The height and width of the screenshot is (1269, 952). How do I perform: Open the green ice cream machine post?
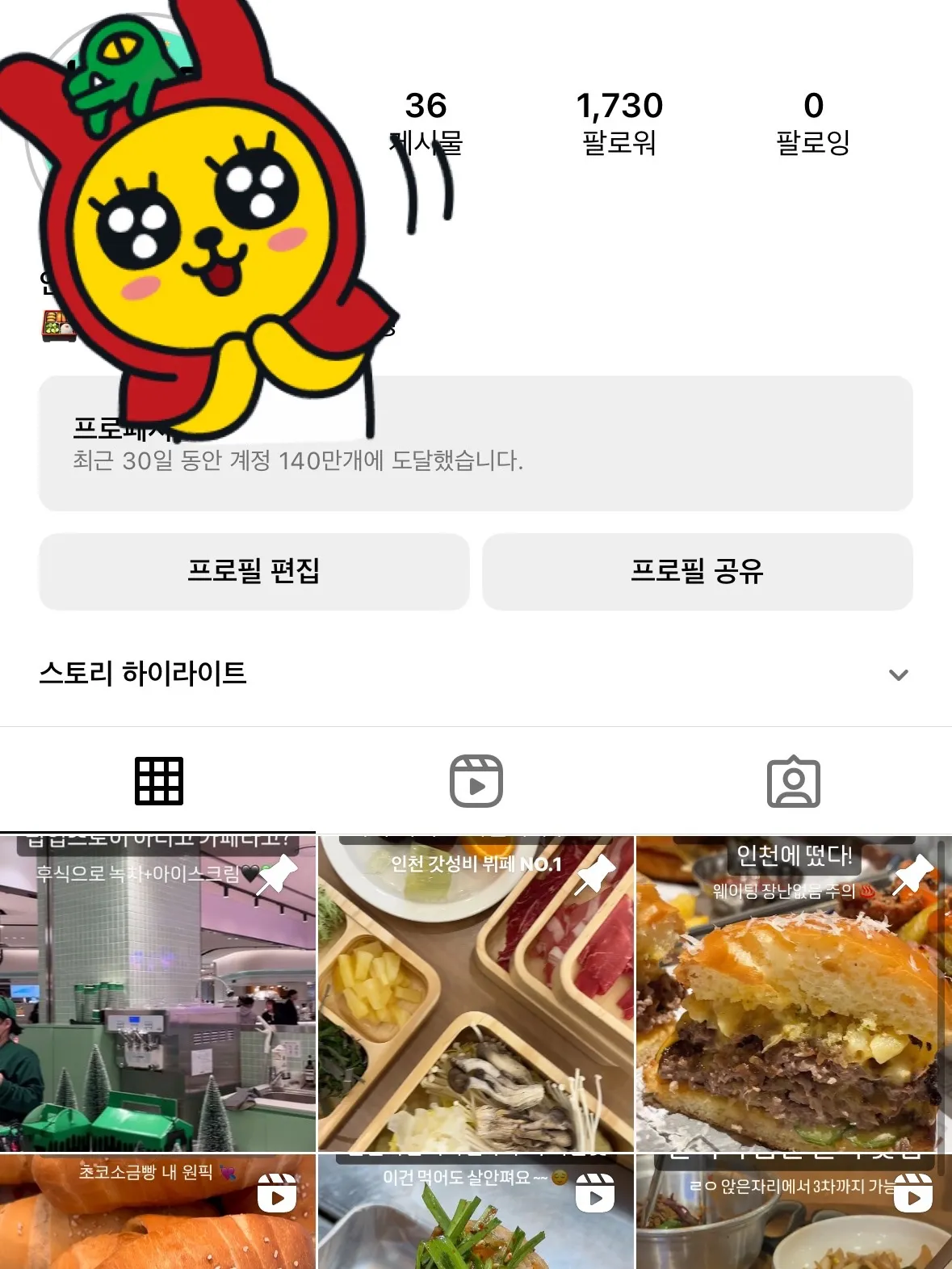coord(158,1010)
